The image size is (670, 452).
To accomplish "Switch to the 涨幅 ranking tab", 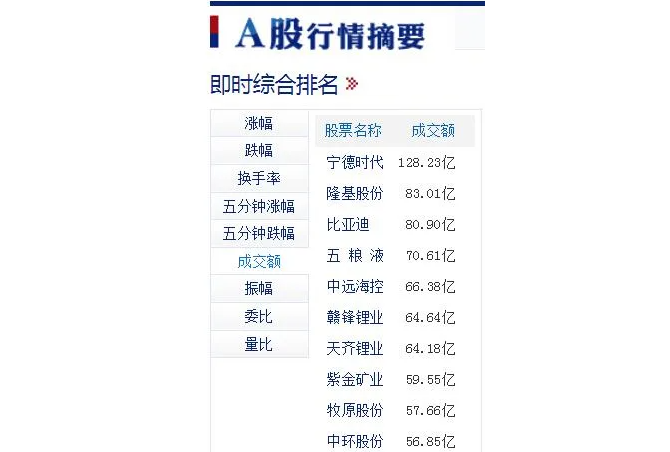I will tap(259, 123).
